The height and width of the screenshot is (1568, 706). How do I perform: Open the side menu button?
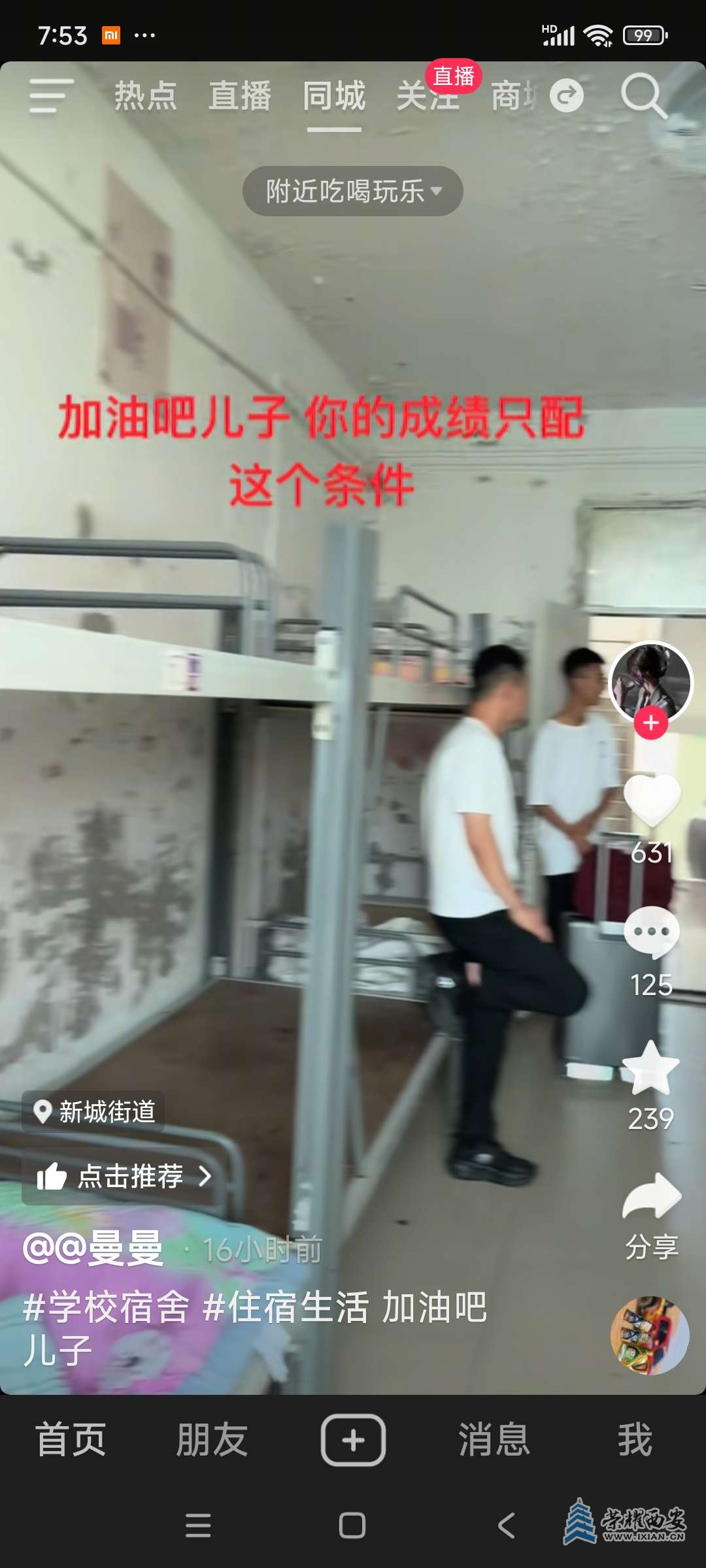tap(51, 97)
